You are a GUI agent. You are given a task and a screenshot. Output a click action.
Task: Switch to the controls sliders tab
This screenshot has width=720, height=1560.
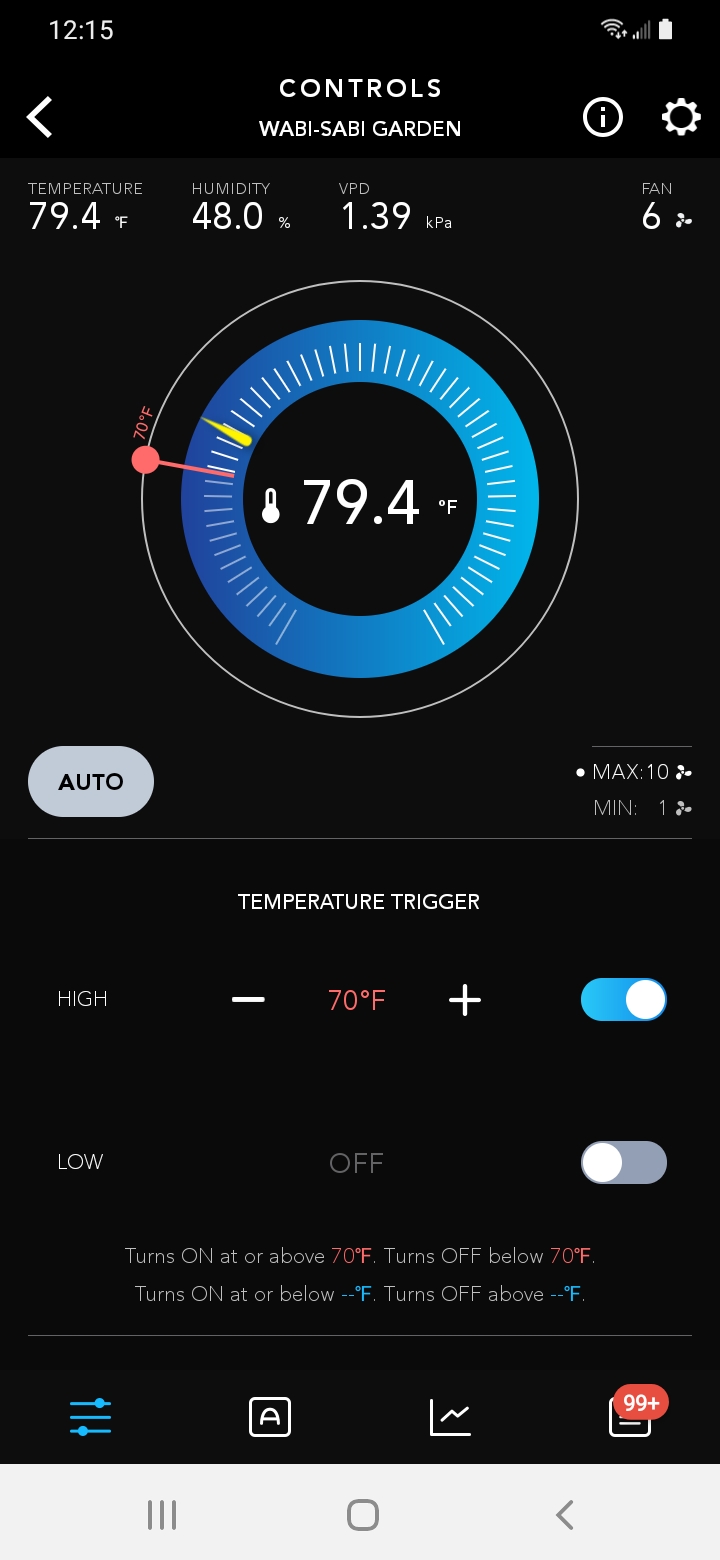(x=90, y=1417)
